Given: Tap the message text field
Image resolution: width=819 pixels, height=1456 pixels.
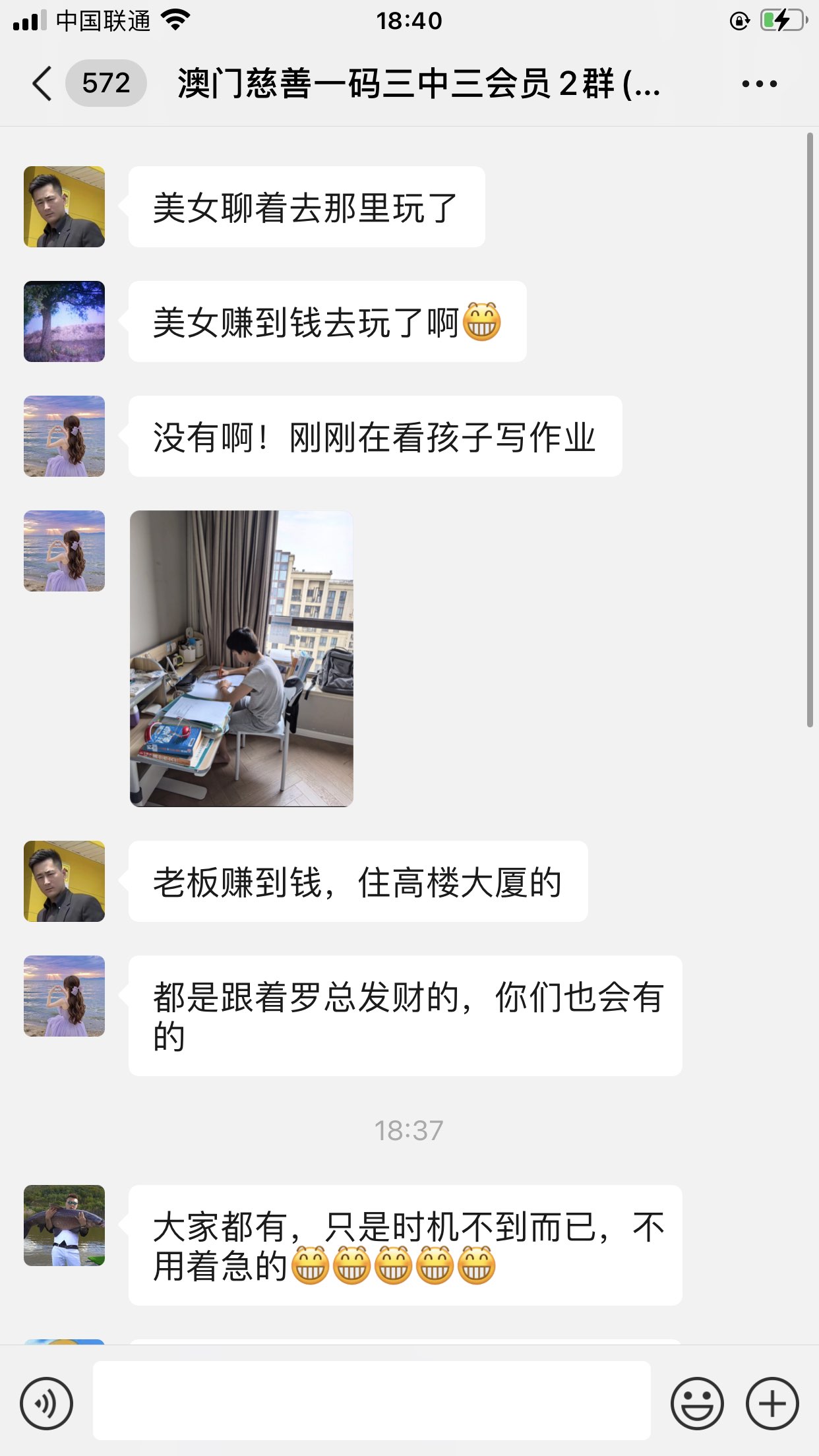Looking at the screenshot, I should (371, 1400).
